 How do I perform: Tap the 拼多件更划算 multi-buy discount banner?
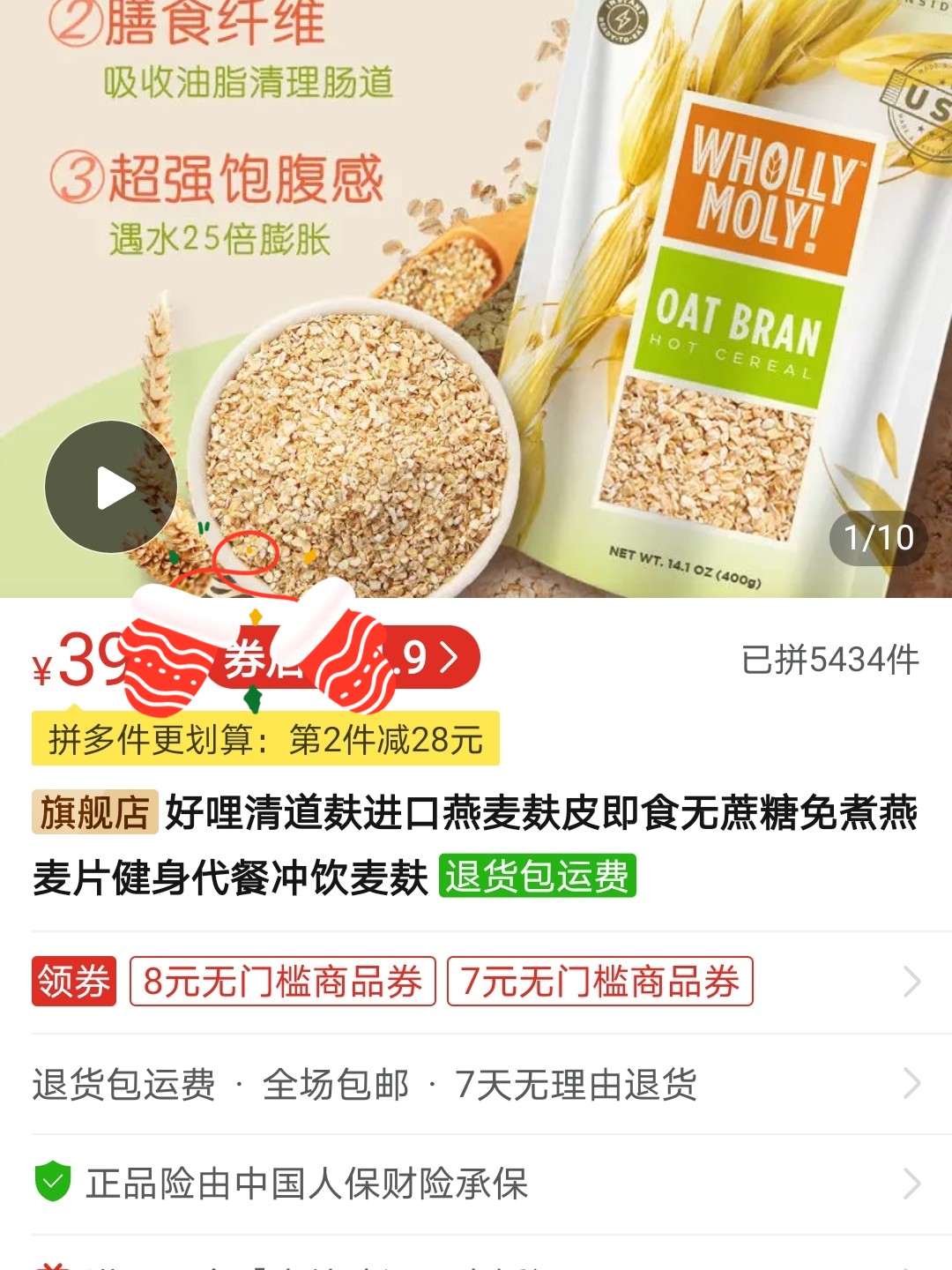pyautogui.click(x=265, y=739)
